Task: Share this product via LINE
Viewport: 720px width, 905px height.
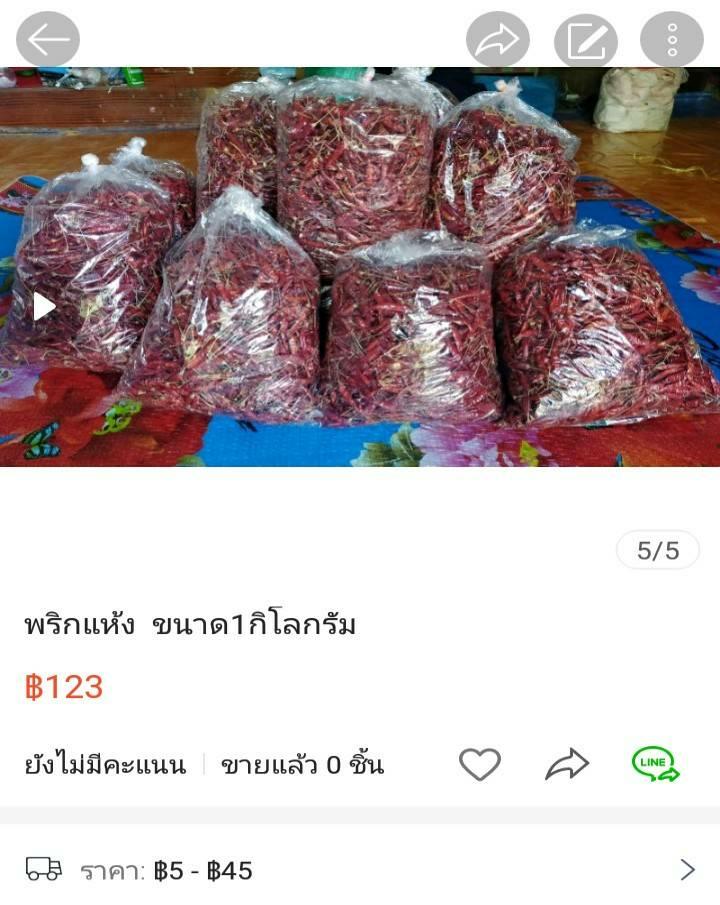Action: (x=655, y=765)
